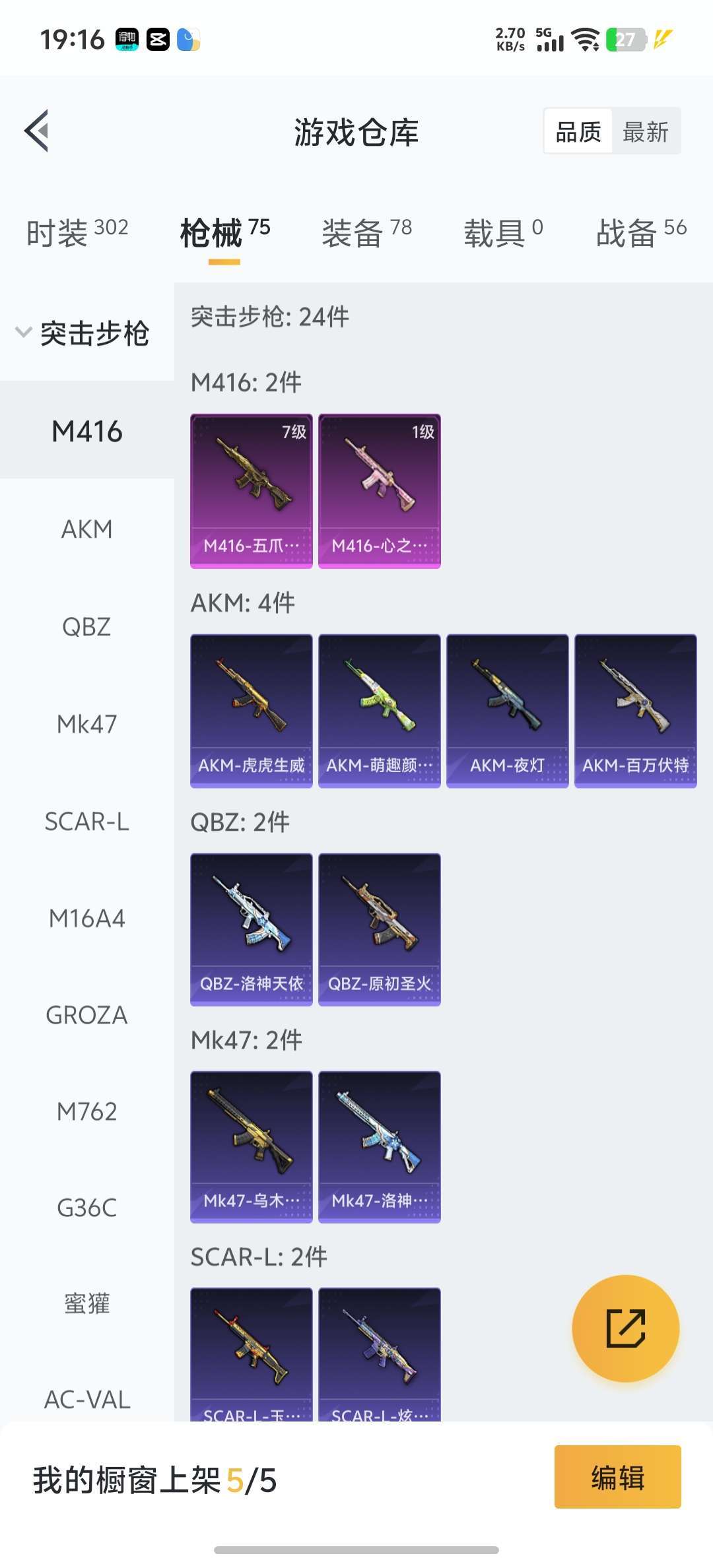This screenshot has height=1568, width=713.
Task: Open the AKM-百万伏特 skin card
Action: (635, 711)
